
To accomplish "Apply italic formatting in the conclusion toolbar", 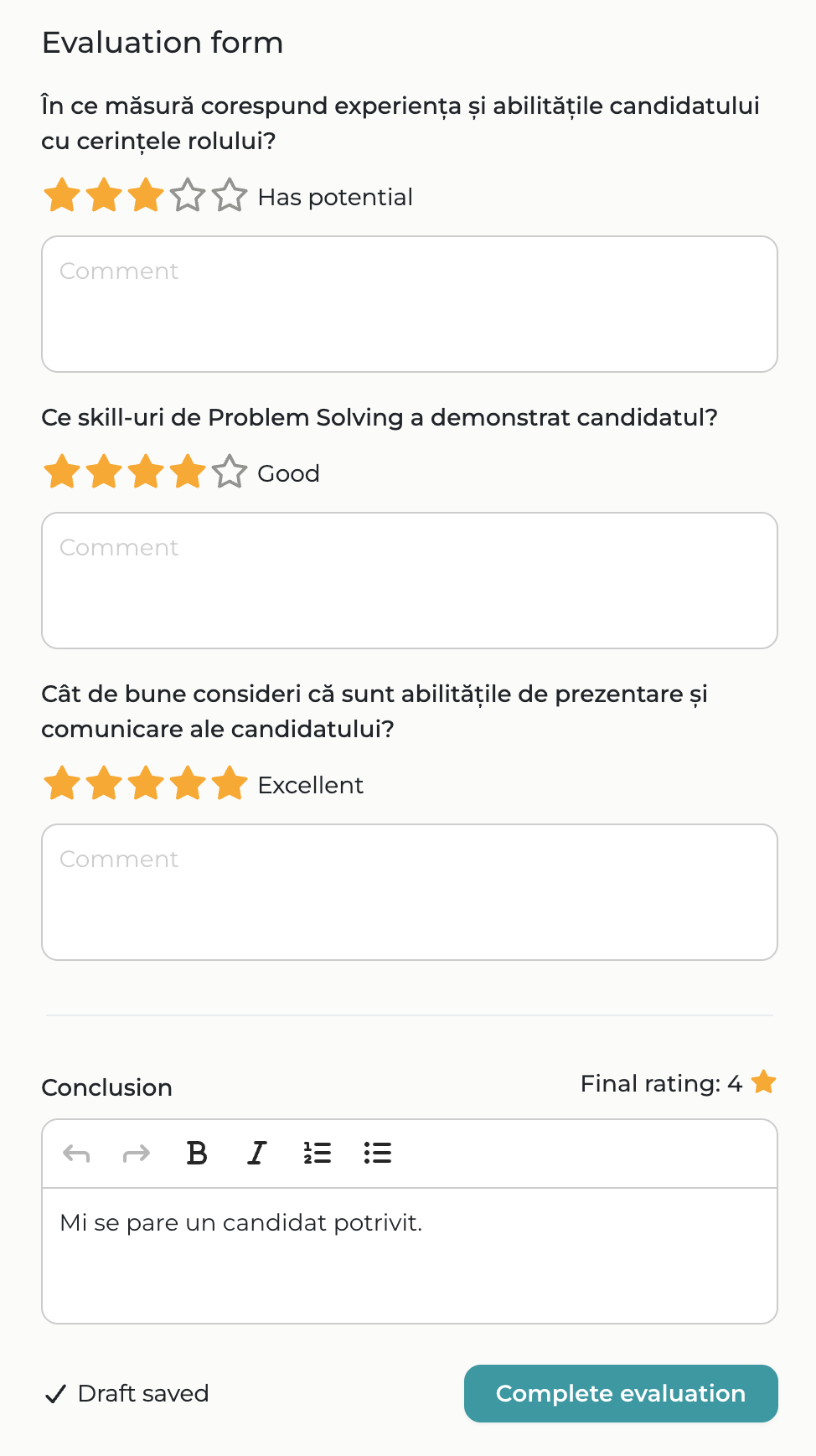I will (x=256, y=1154).
